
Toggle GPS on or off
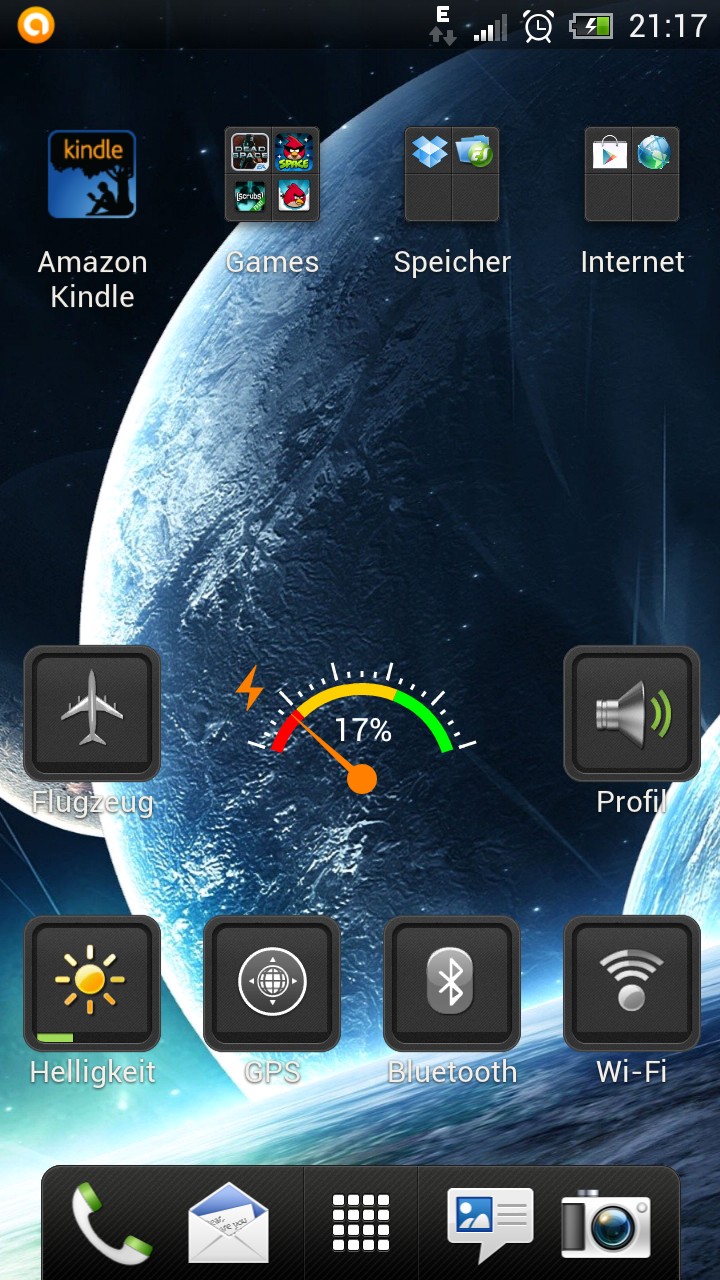click(272, 983)
